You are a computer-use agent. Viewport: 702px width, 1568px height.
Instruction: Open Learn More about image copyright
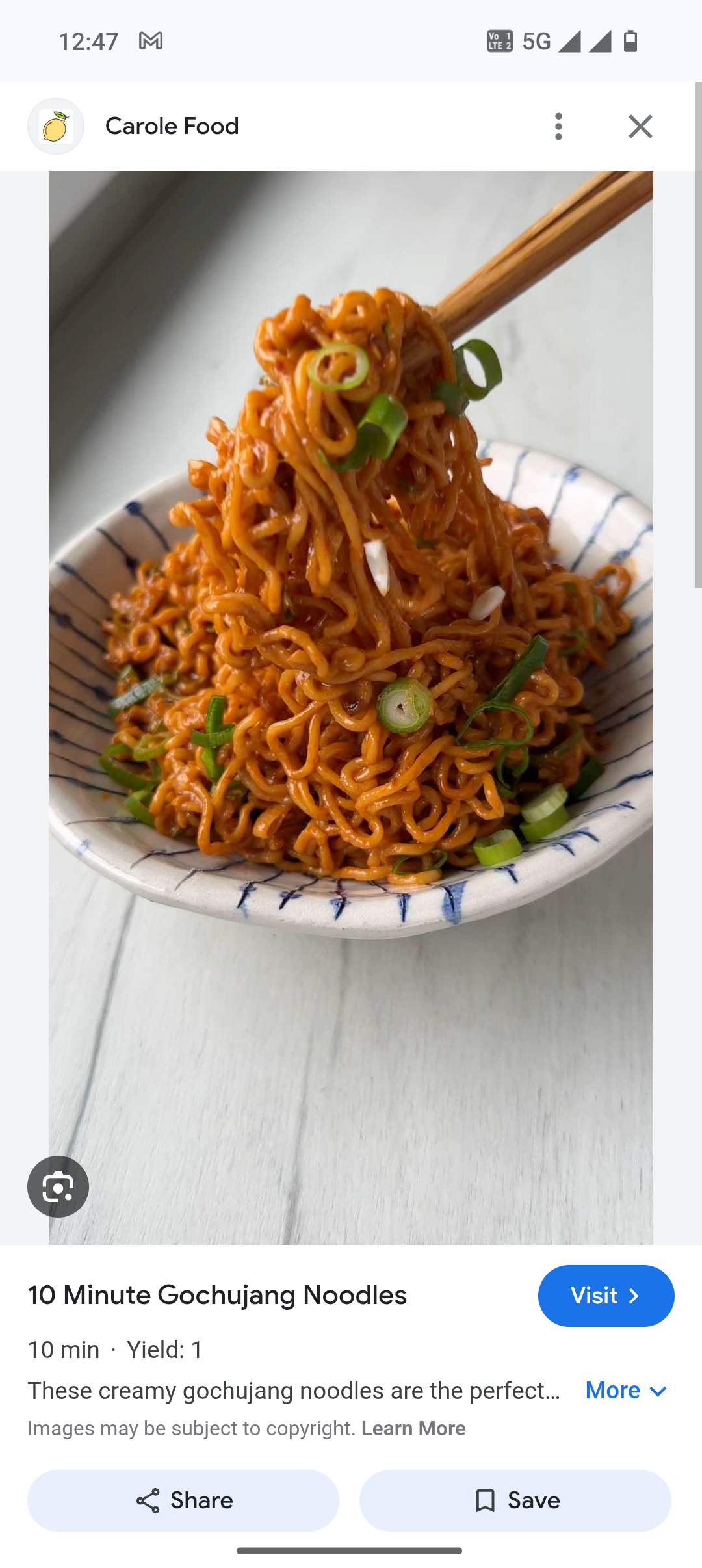pyautogui.click(x=413, y=1428)
